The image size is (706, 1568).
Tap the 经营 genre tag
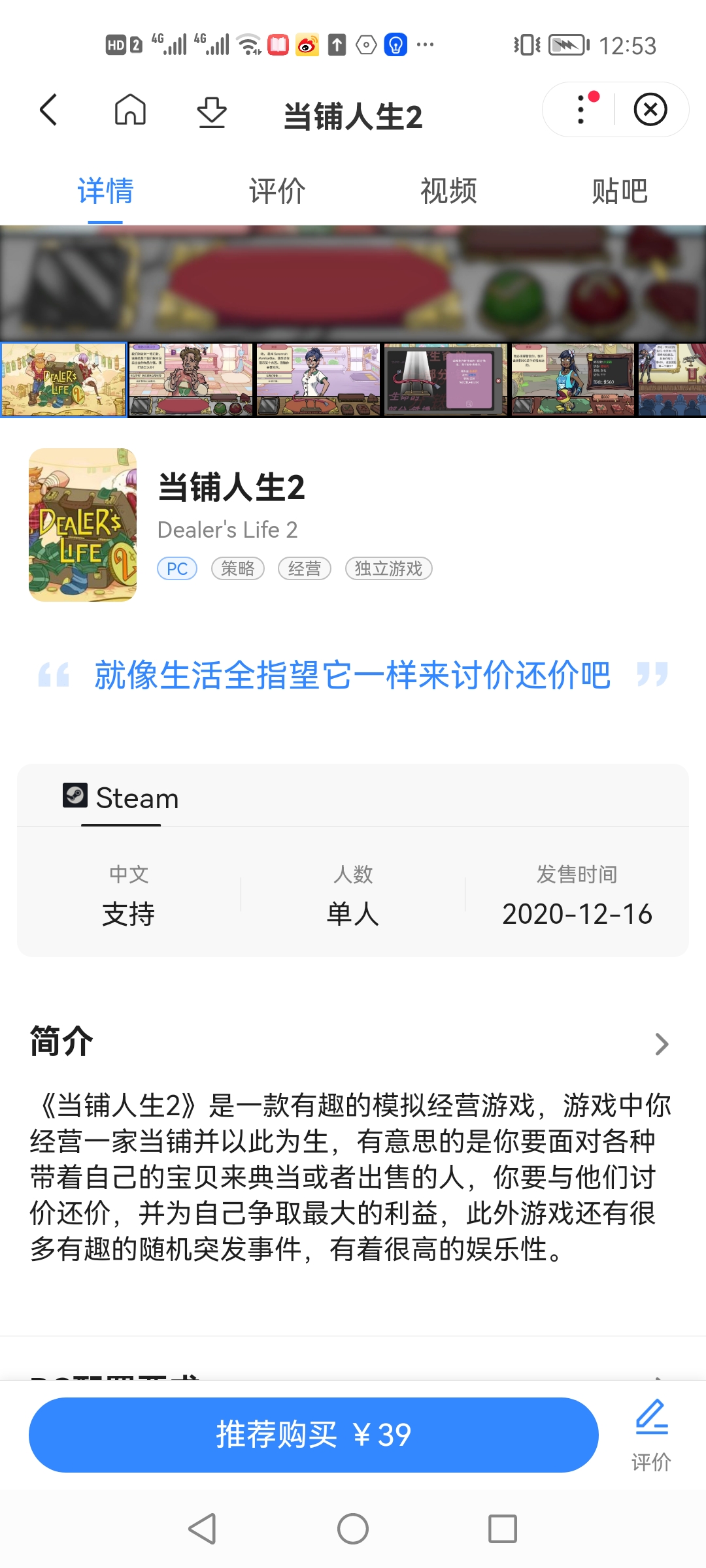click(305, 568)
